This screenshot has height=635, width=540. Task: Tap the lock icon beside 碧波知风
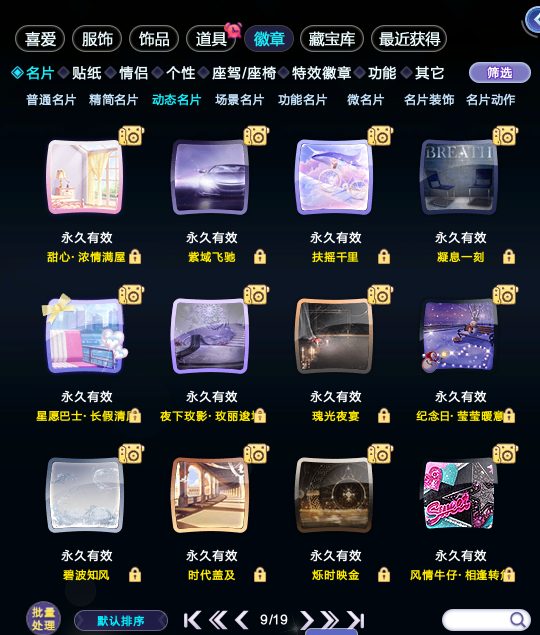[135, 575]
